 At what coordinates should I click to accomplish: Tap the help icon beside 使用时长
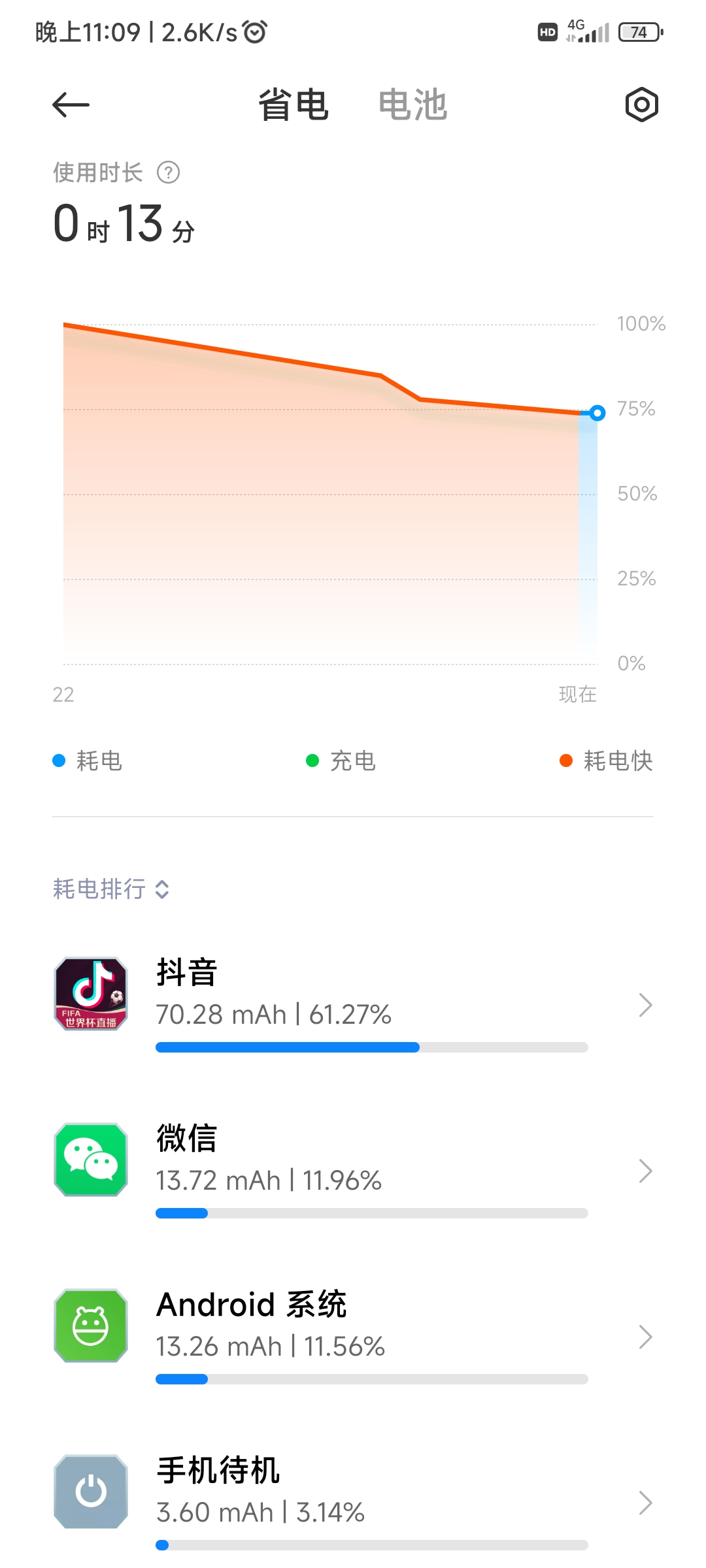(x=168, y=172)
